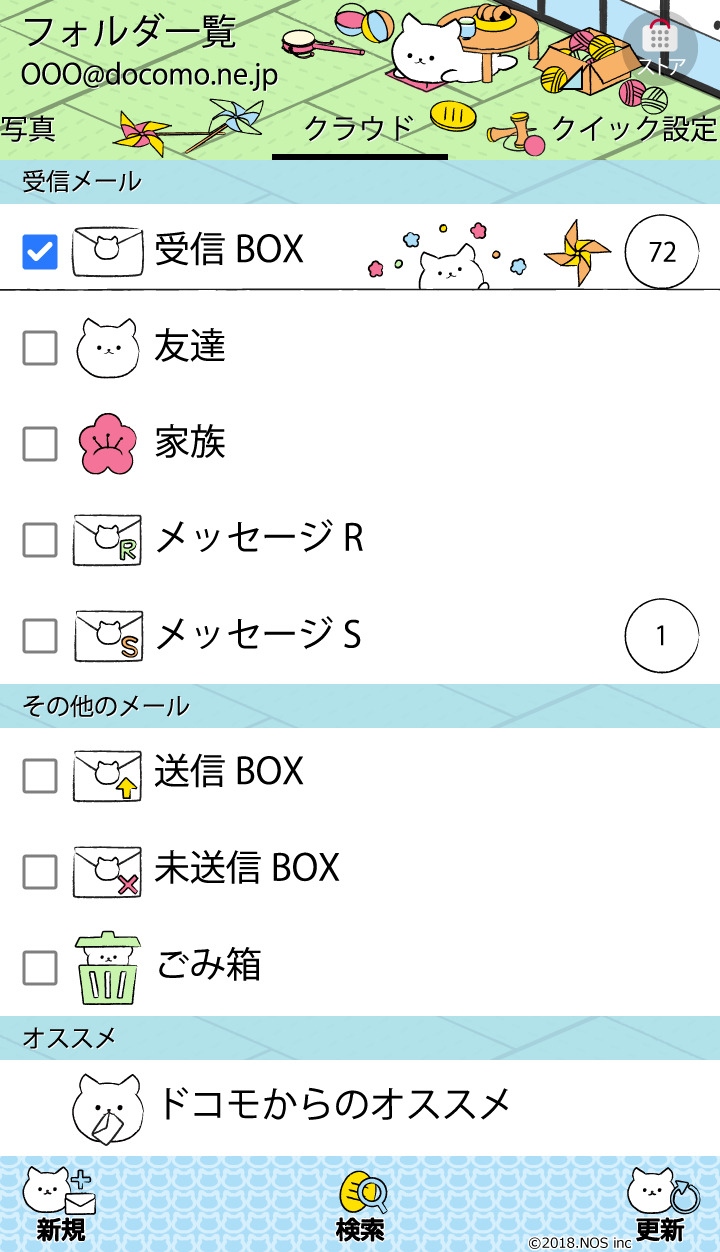Open the メッセージS folder
The image size is (720, 1252).
click(x=258, y=635)
